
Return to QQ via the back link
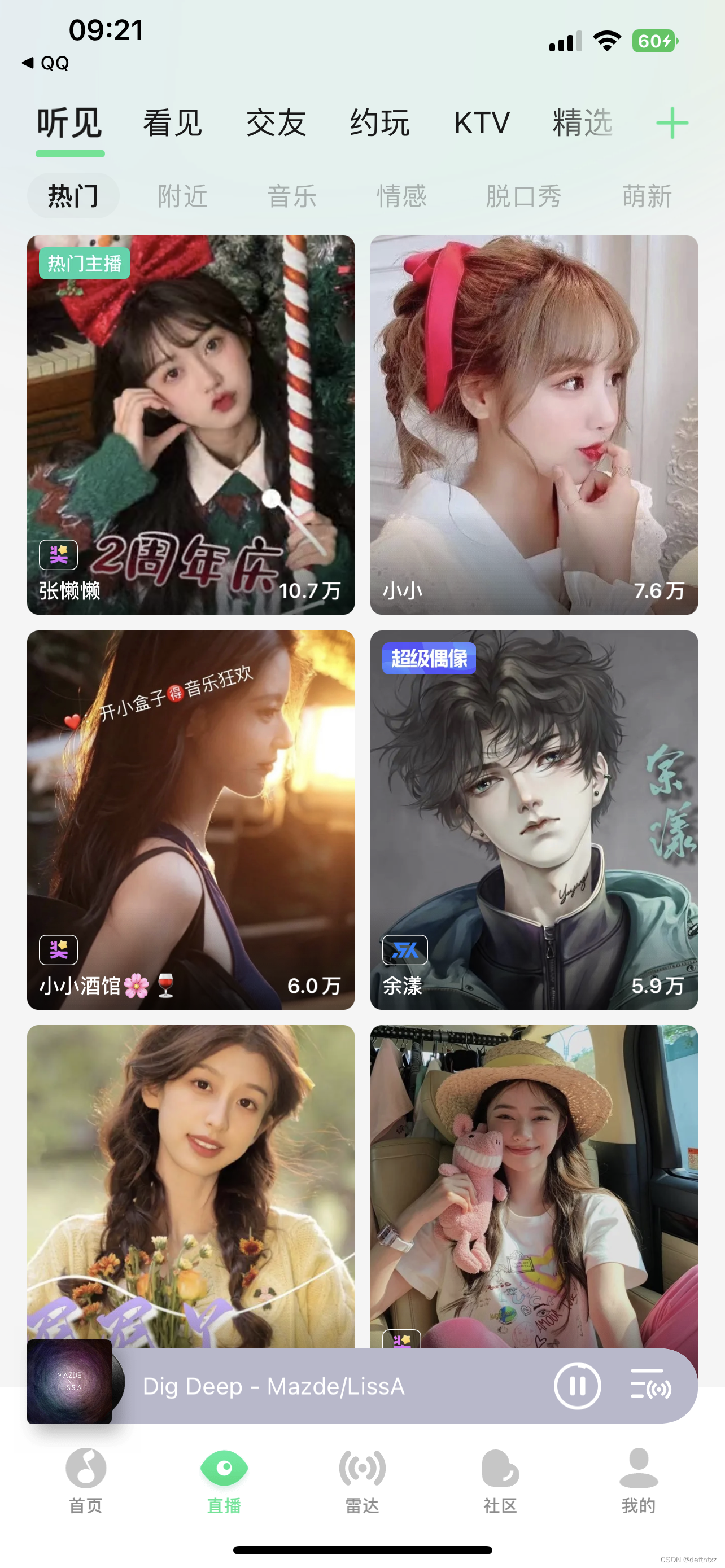pos(45,63)
